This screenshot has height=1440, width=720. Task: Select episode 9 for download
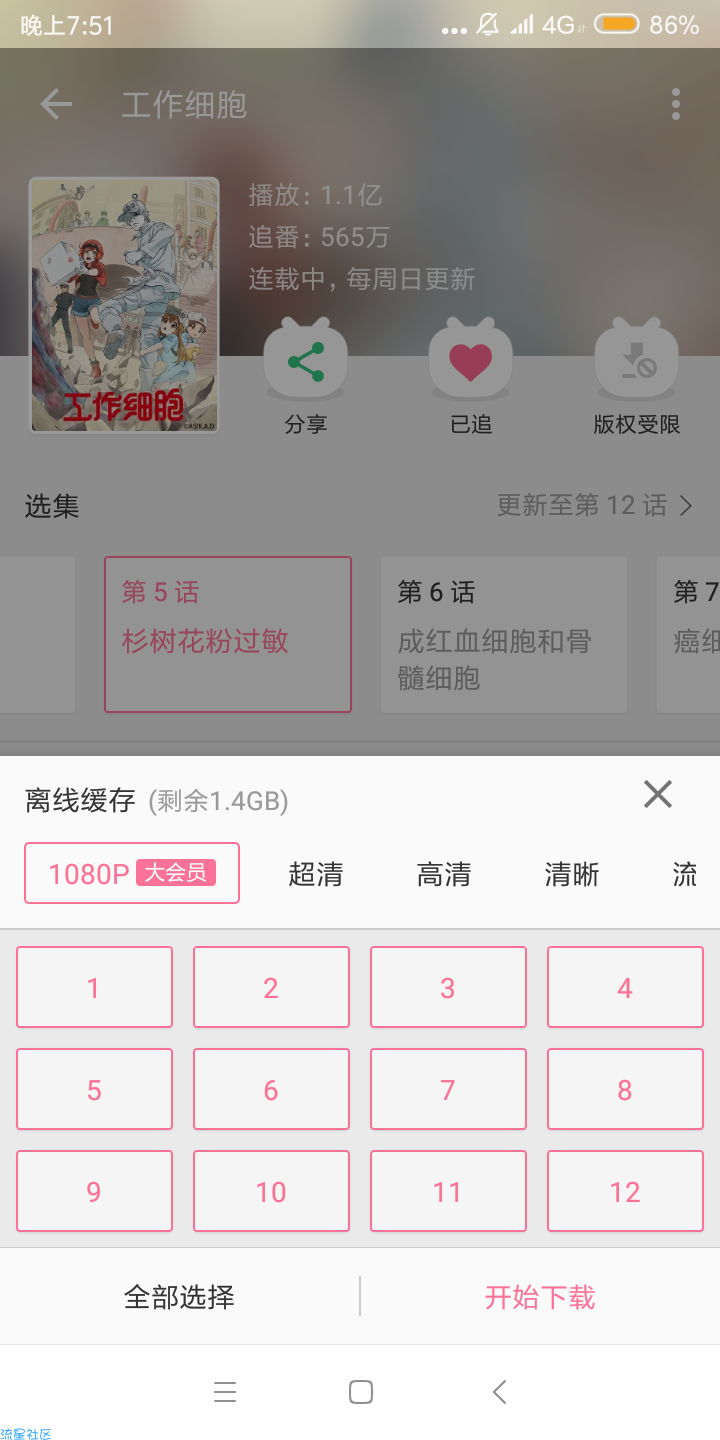[x=94, y=1191]
